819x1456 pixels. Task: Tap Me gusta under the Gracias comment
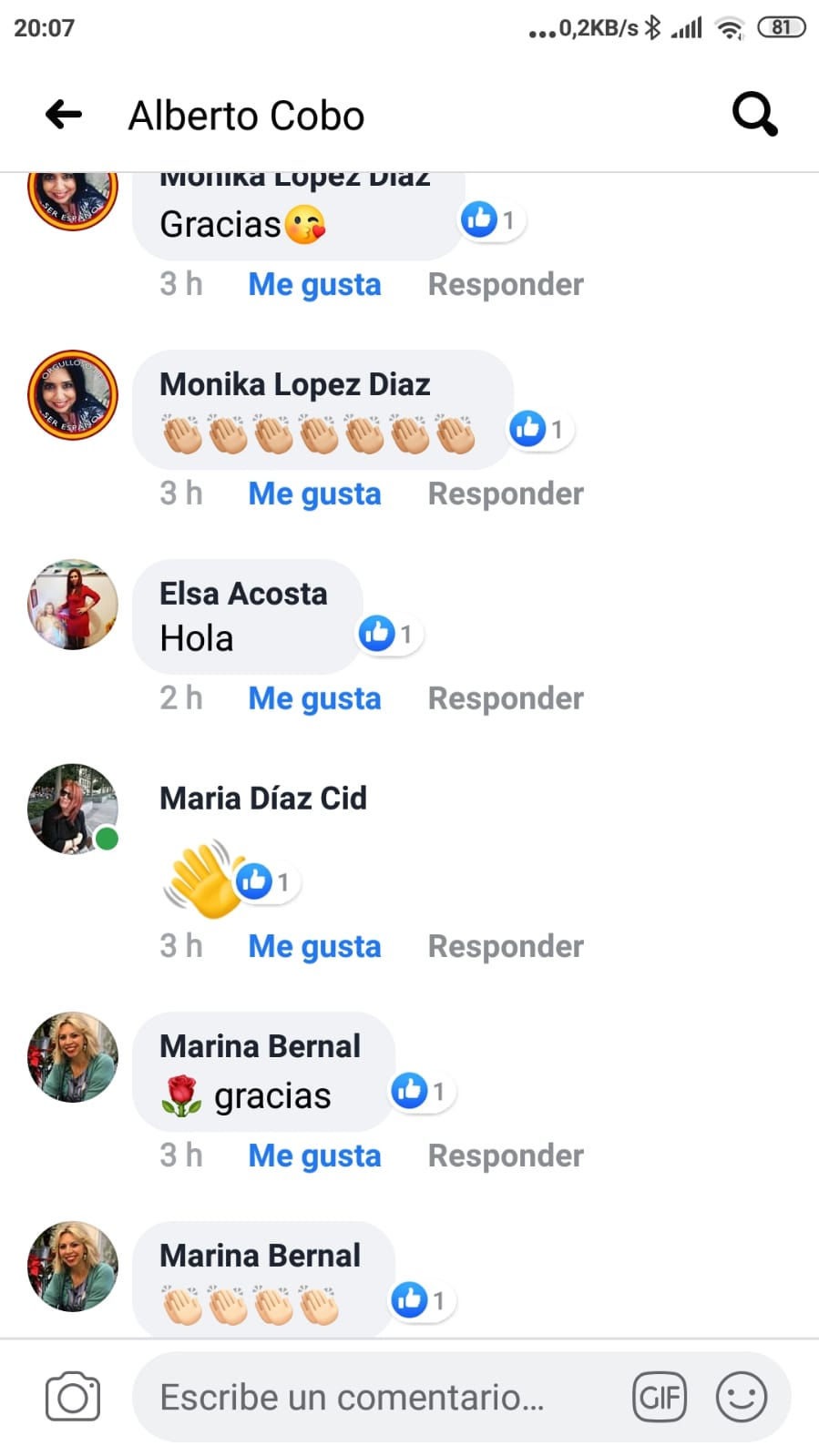point(314,284)
